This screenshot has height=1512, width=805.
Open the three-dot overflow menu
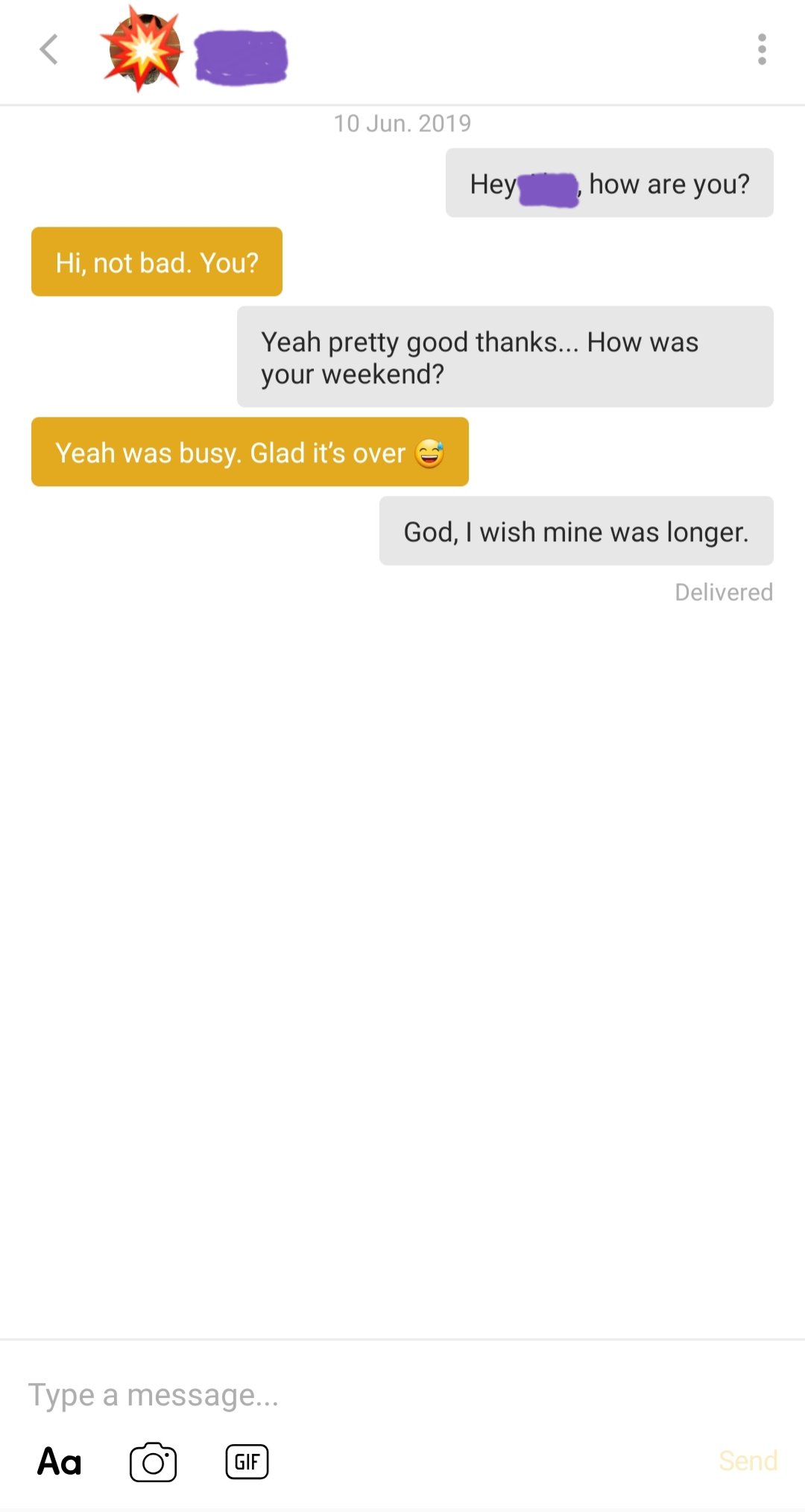pyautogui.click(x=761, y=50)
